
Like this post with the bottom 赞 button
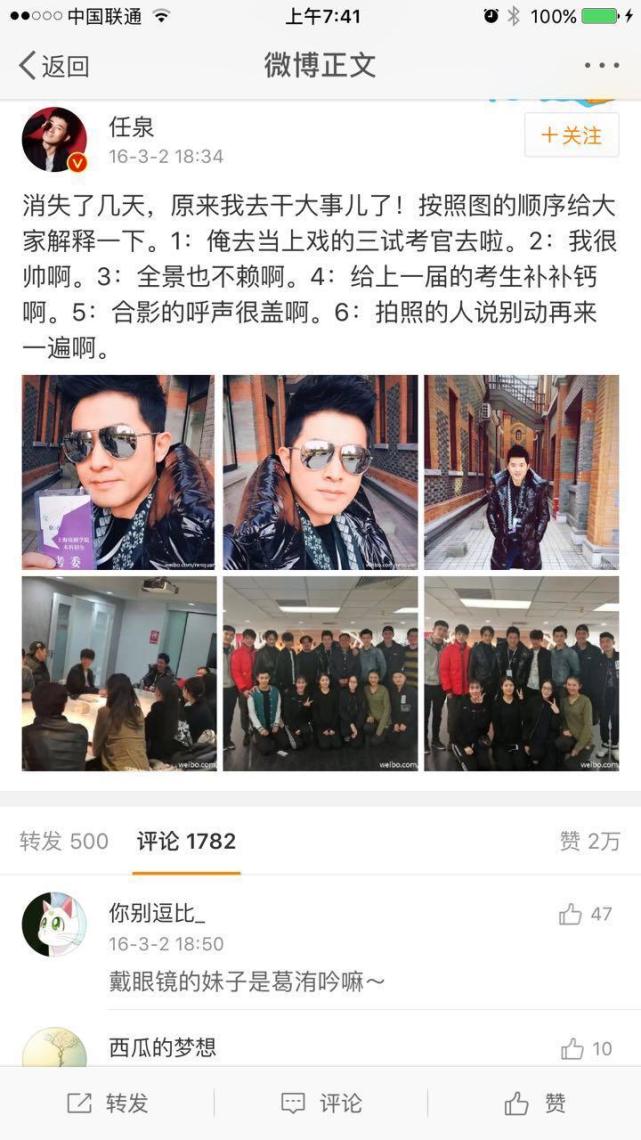(x=534, y=1103)
